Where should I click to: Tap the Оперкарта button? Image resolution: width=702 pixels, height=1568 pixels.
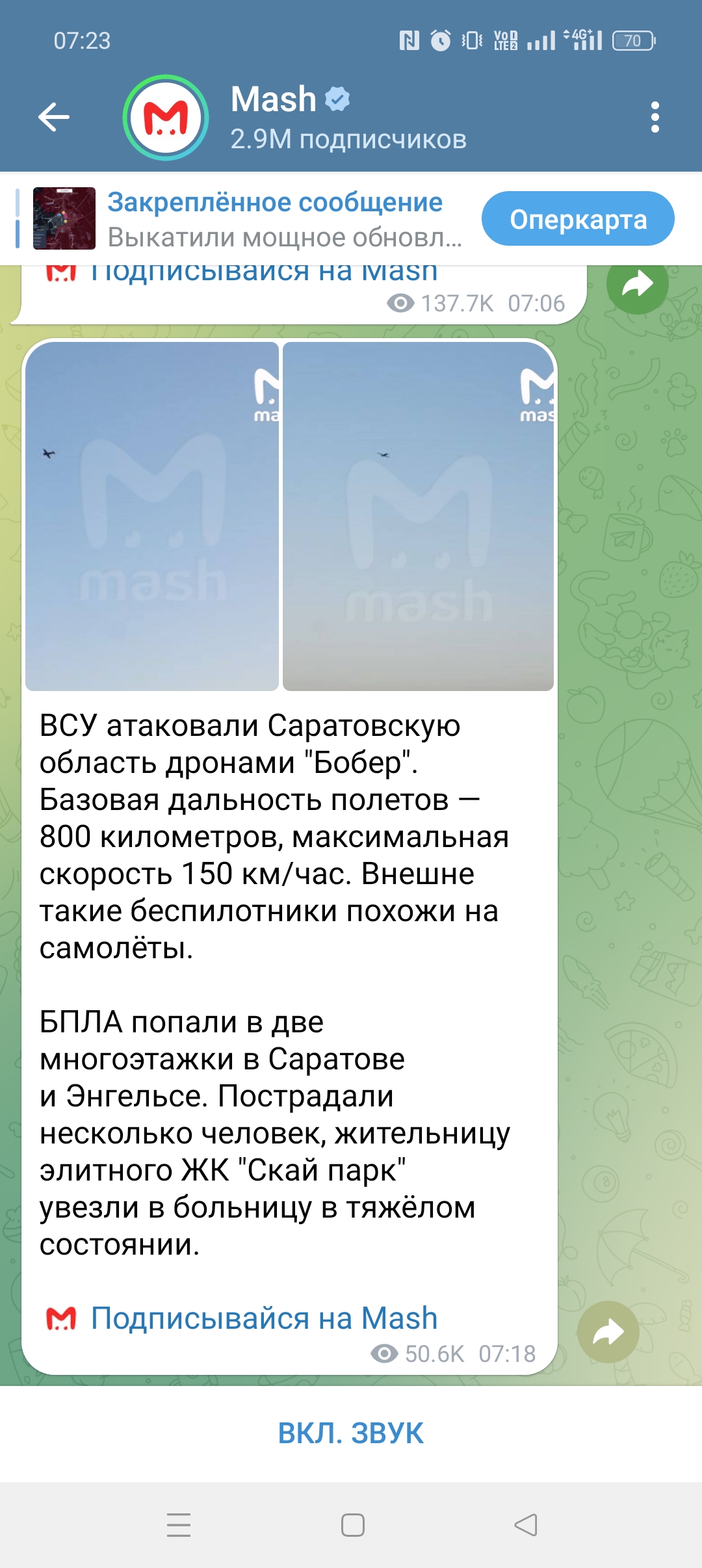(x=577, y=219)
